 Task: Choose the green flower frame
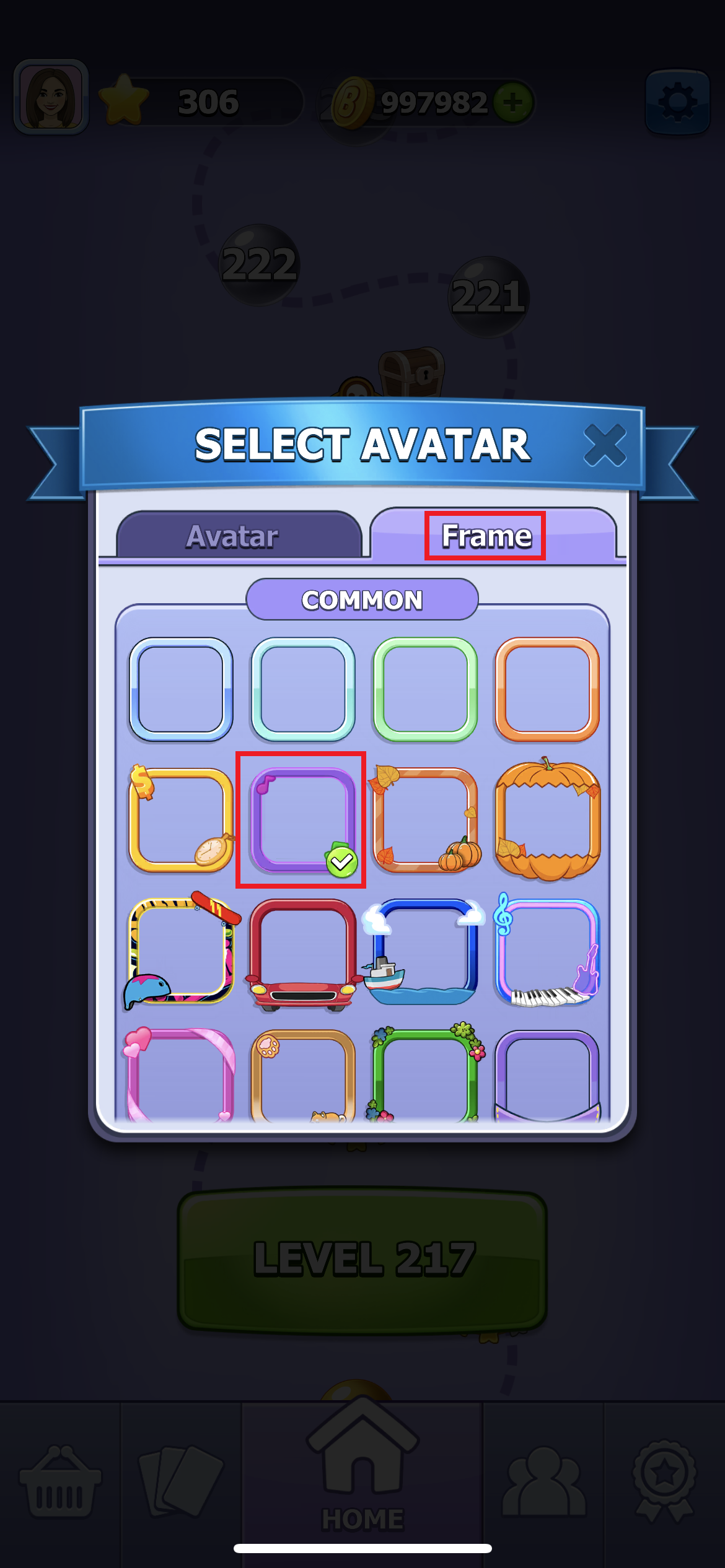coord(425,1075)
